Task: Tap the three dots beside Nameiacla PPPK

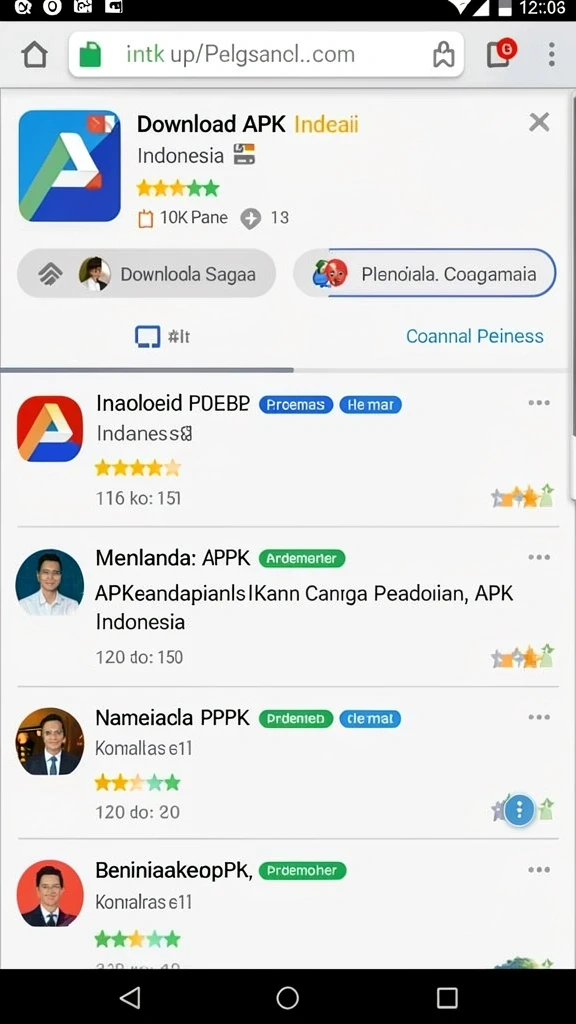Action: click(x=539, y=717)
